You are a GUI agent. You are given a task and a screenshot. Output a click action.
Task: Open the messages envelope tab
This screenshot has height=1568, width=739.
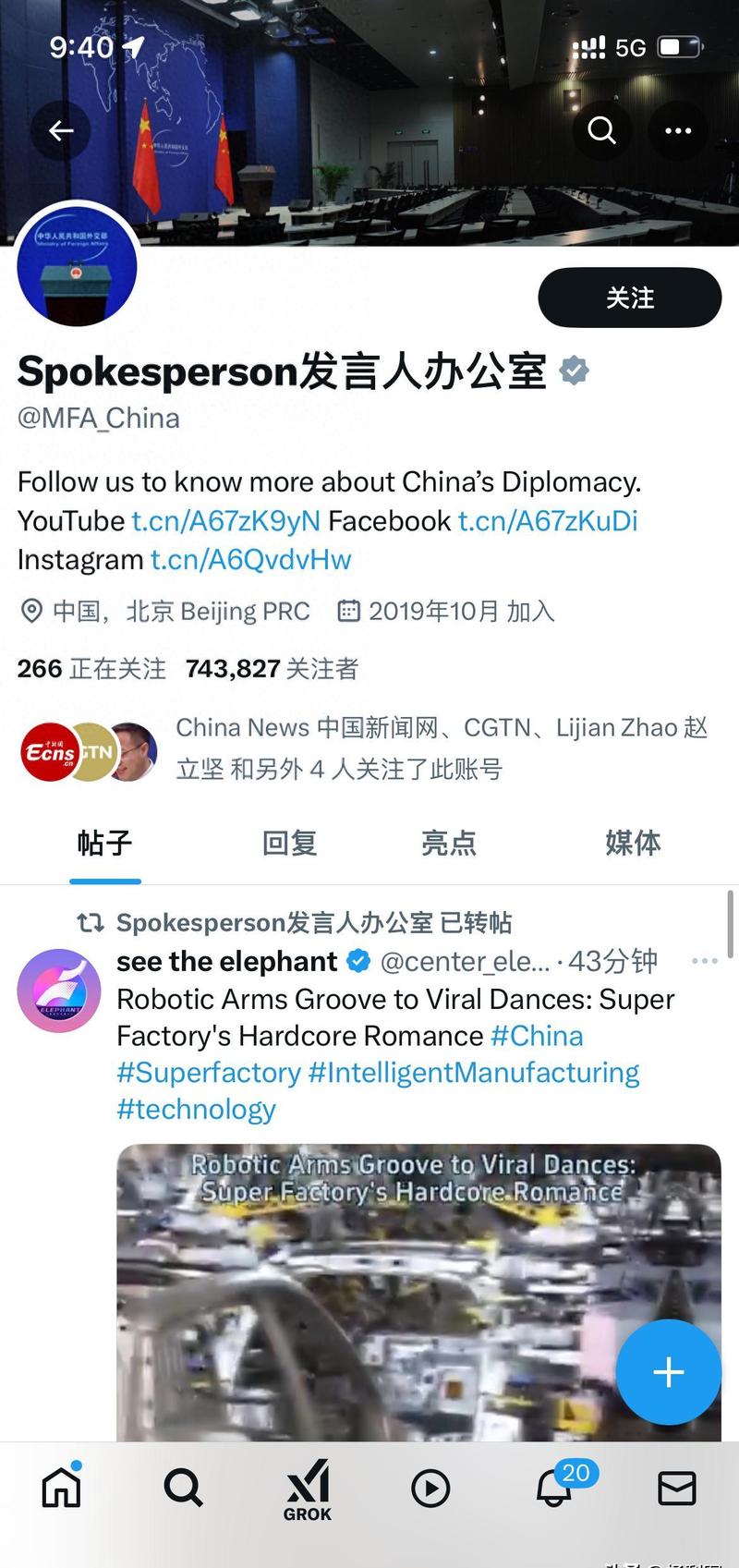(676, 1489)
